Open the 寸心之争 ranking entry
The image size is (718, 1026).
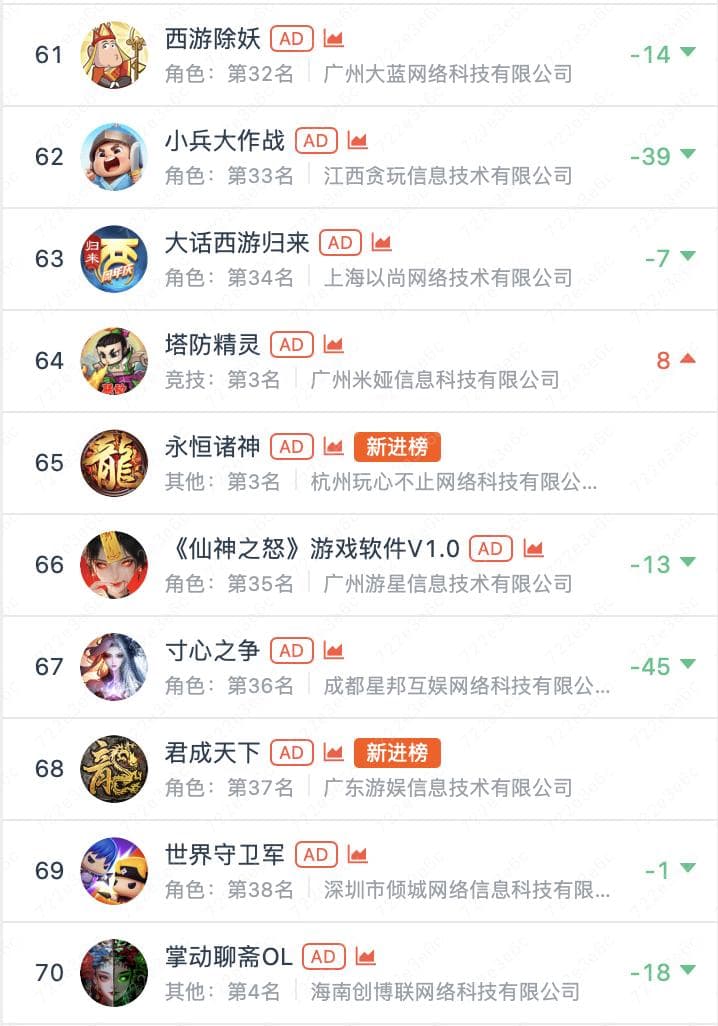212,651
